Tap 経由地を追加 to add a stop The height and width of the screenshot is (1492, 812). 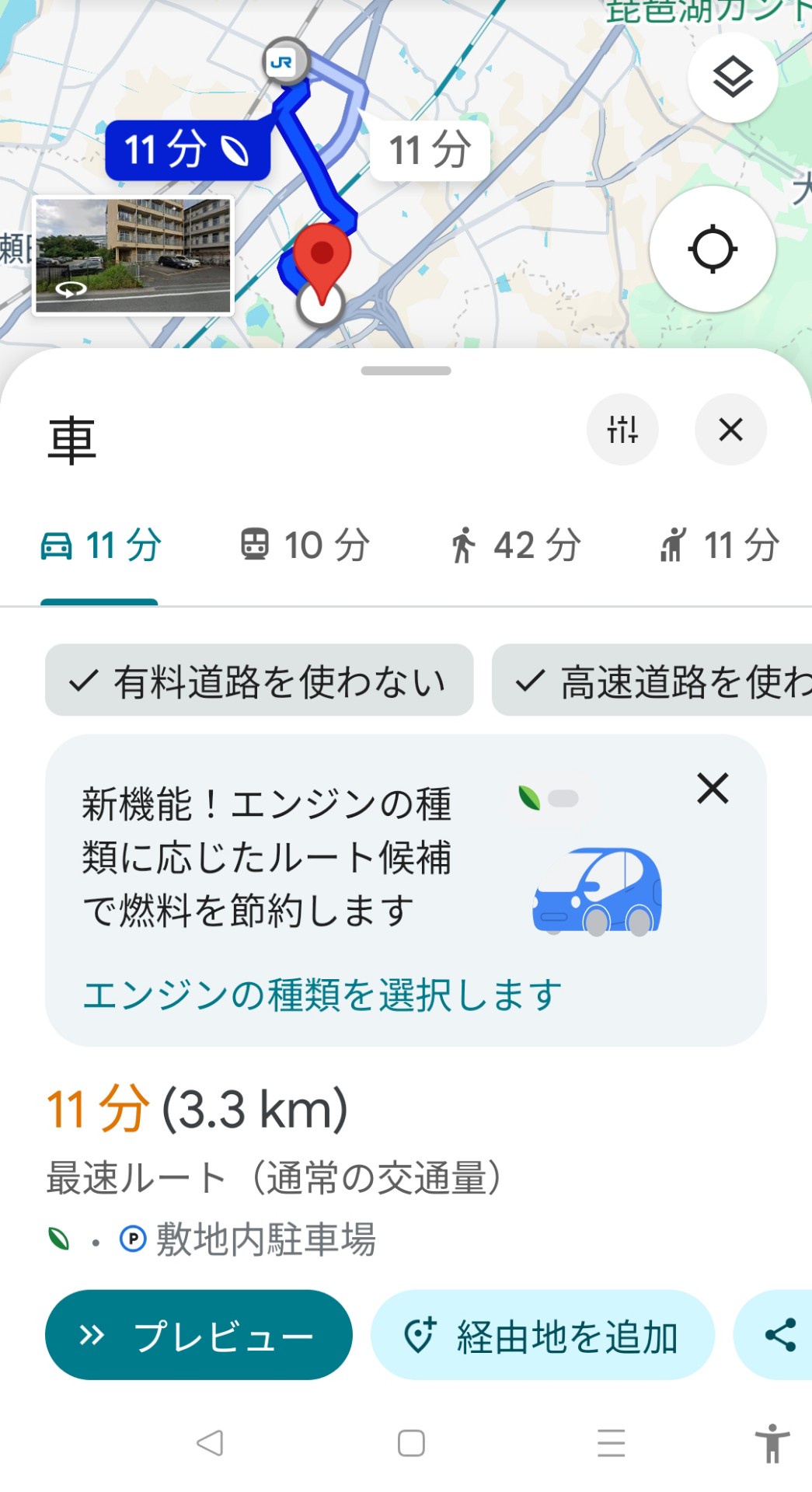pyautogui.click(x=542, y=1335)
